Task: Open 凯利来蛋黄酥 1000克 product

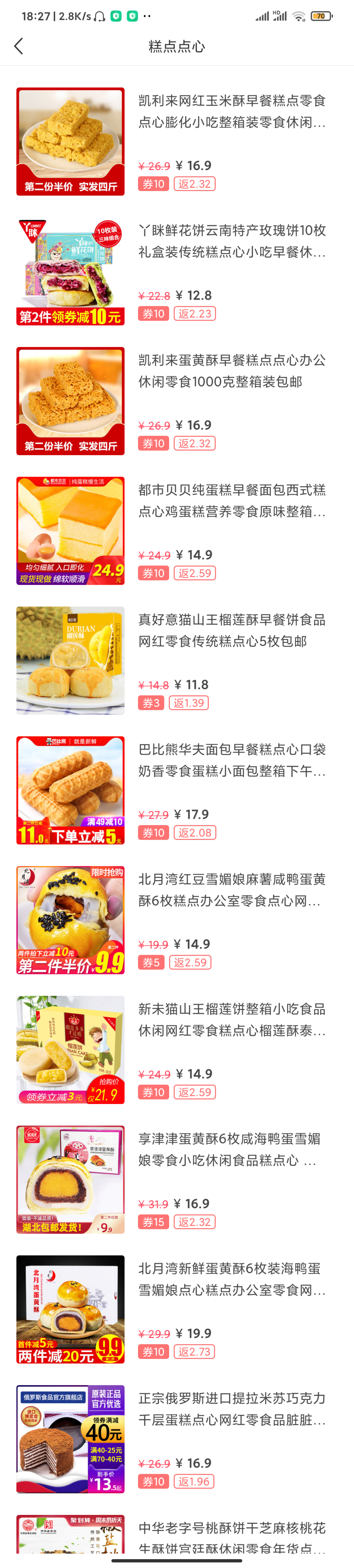Action: pos(231,371)
